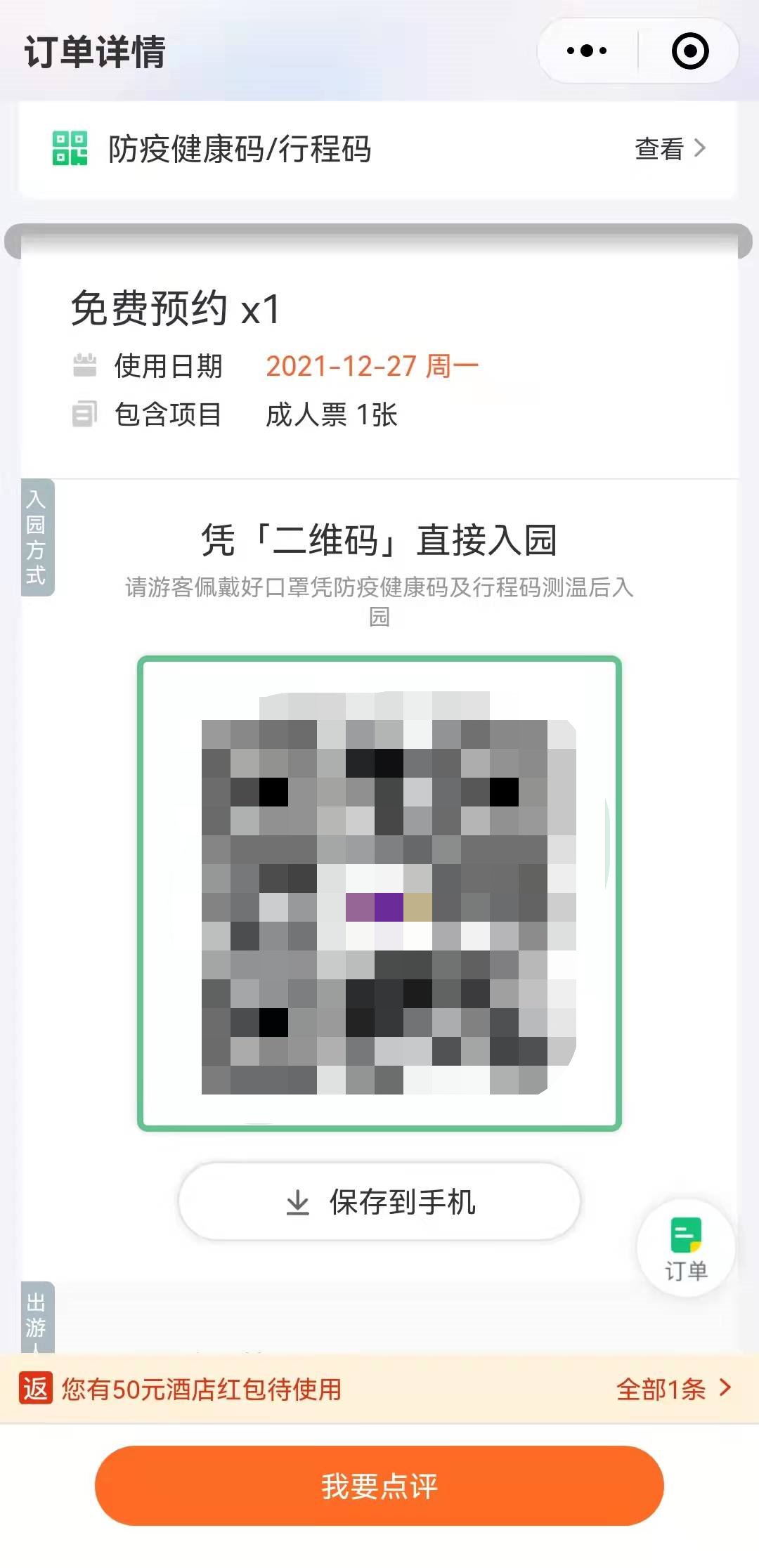Open the floating 订单 button

(686, 1248)
